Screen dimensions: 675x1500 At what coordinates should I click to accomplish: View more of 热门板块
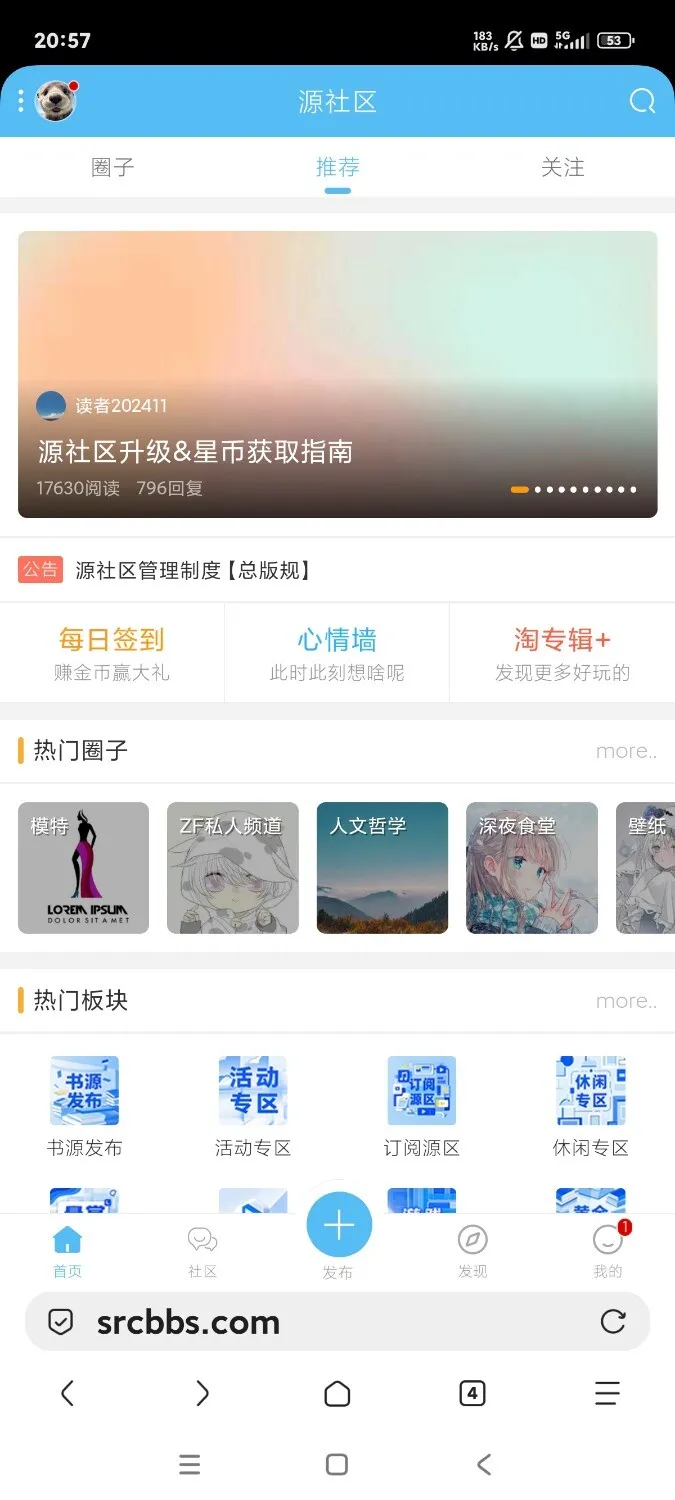tap(626, 1001)
